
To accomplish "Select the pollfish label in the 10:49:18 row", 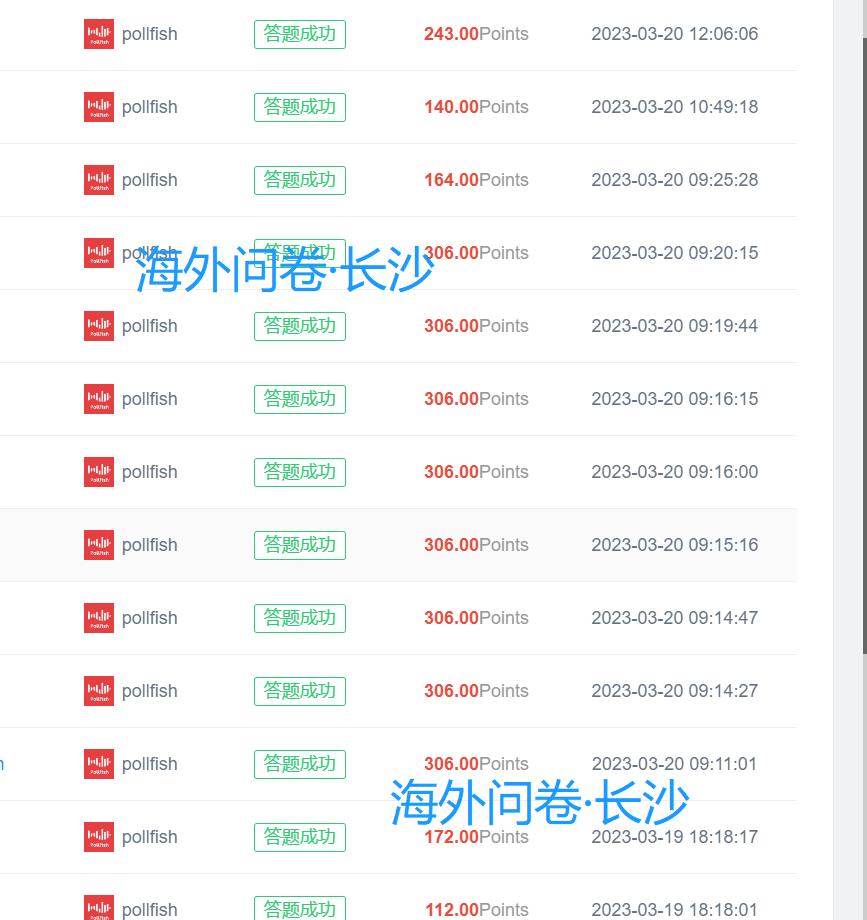I will 149,106.
